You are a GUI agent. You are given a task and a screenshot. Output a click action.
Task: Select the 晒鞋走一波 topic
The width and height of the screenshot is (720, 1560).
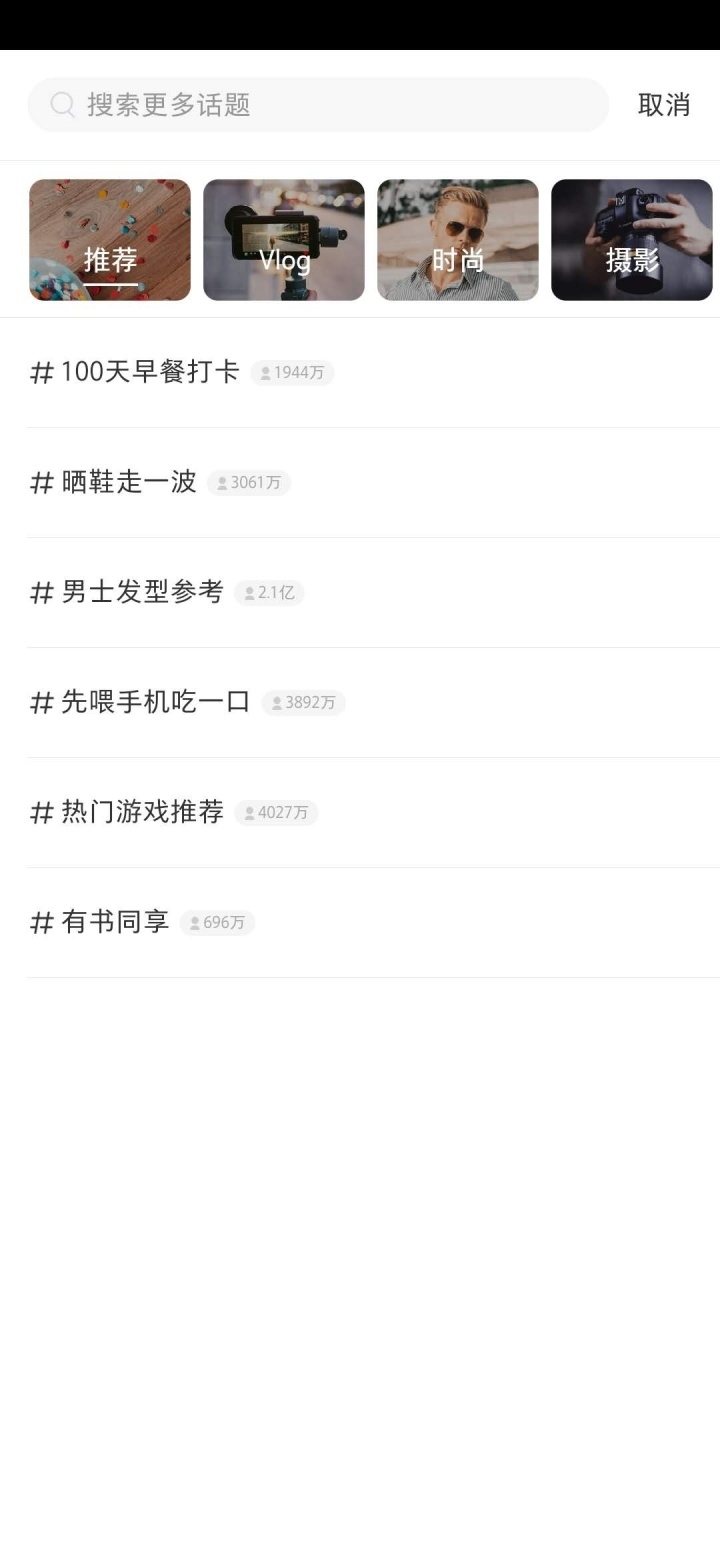(373, 483)
